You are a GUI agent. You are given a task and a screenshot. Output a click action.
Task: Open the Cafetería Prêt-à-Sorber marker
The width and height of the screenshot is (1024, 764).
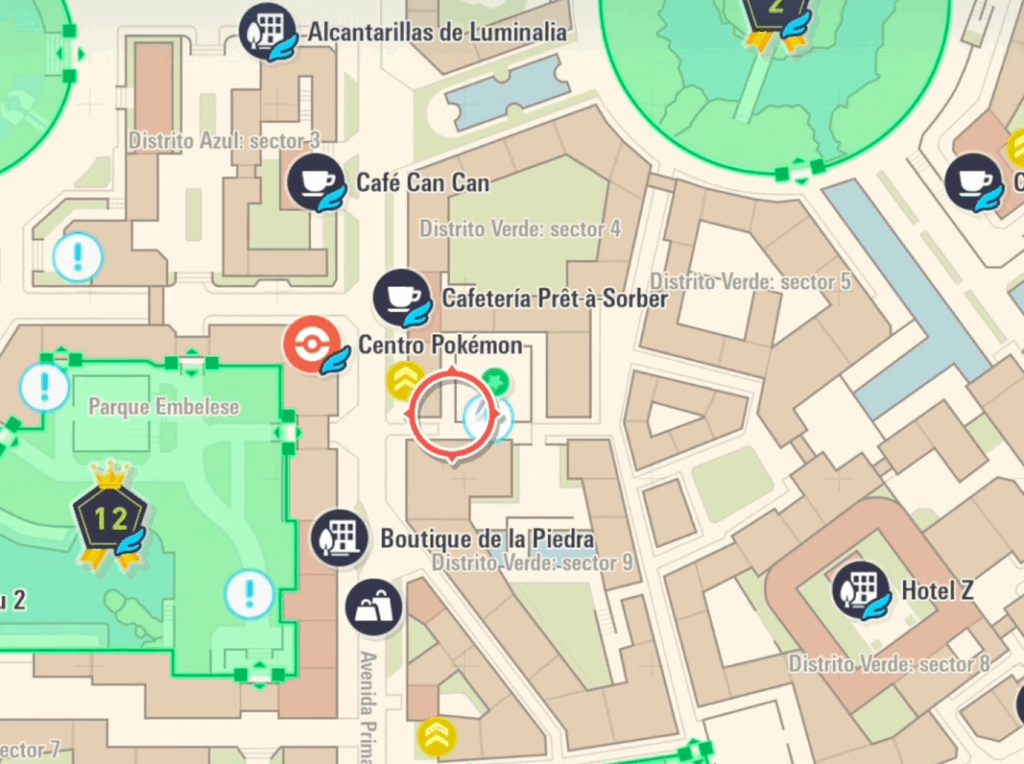[x=402, y=297]
